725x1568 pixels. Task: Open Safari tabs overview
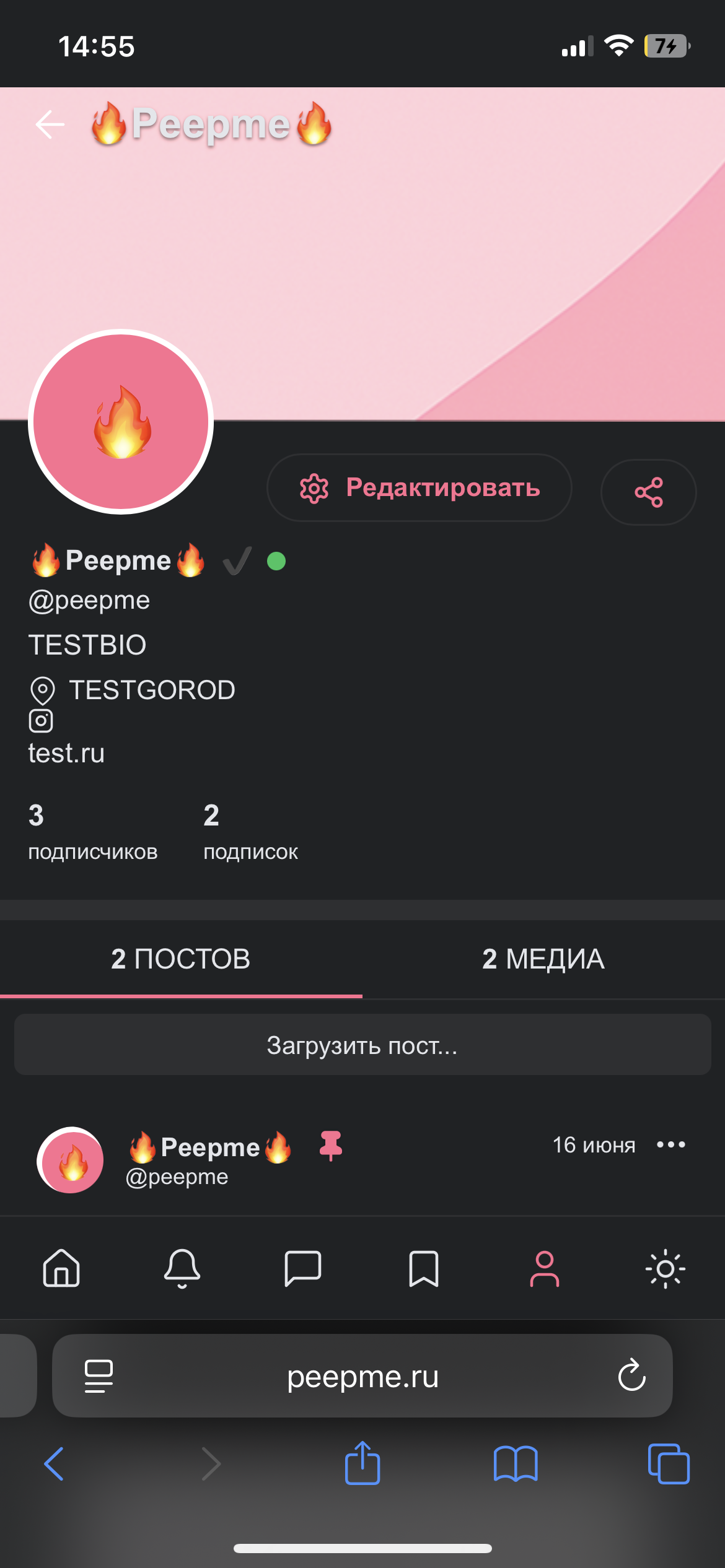pyautogui.click(x=669, y=1464)
